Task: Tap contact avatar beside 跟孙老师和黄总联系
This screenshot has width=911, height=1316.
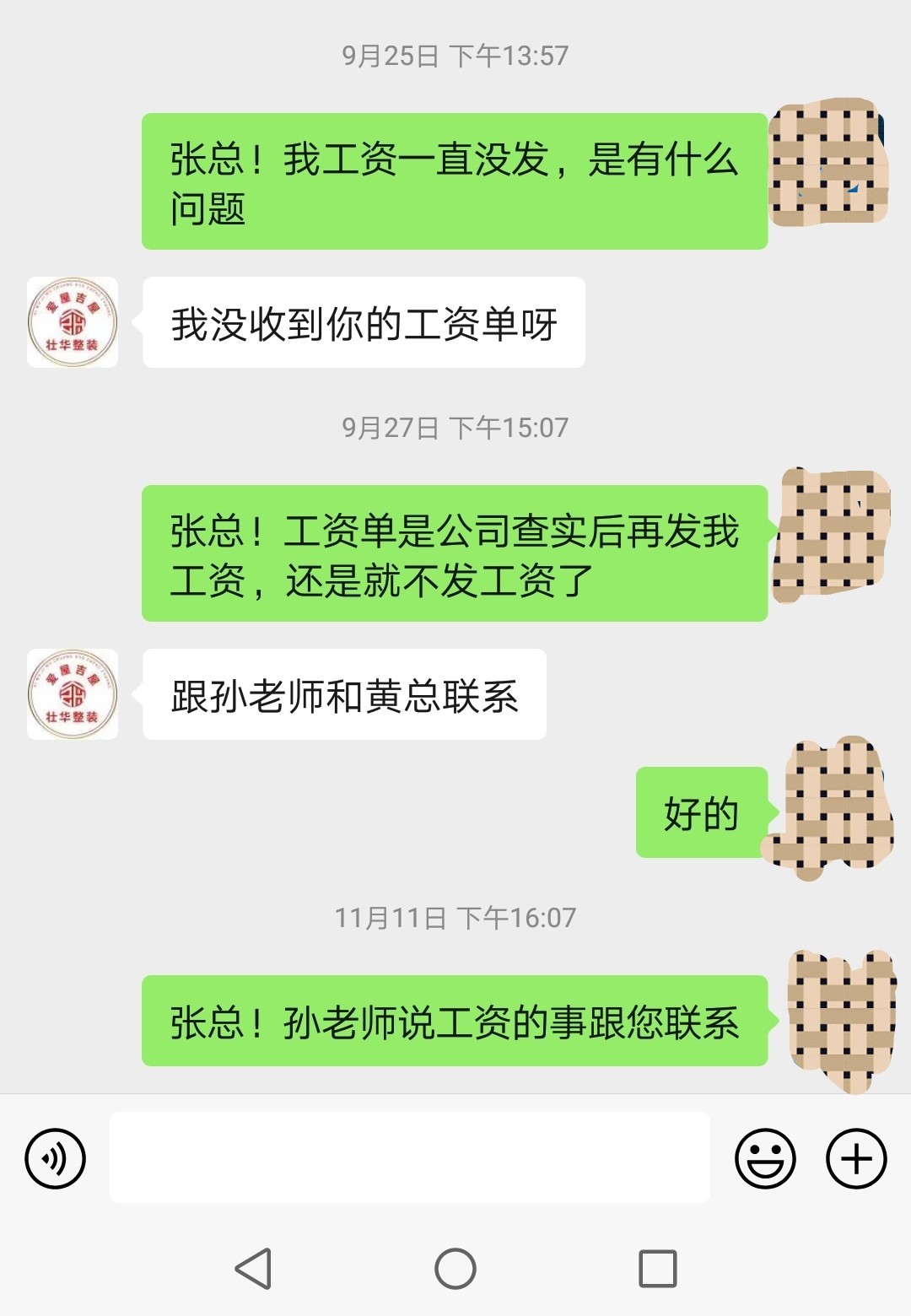Action: click(73, 694)
